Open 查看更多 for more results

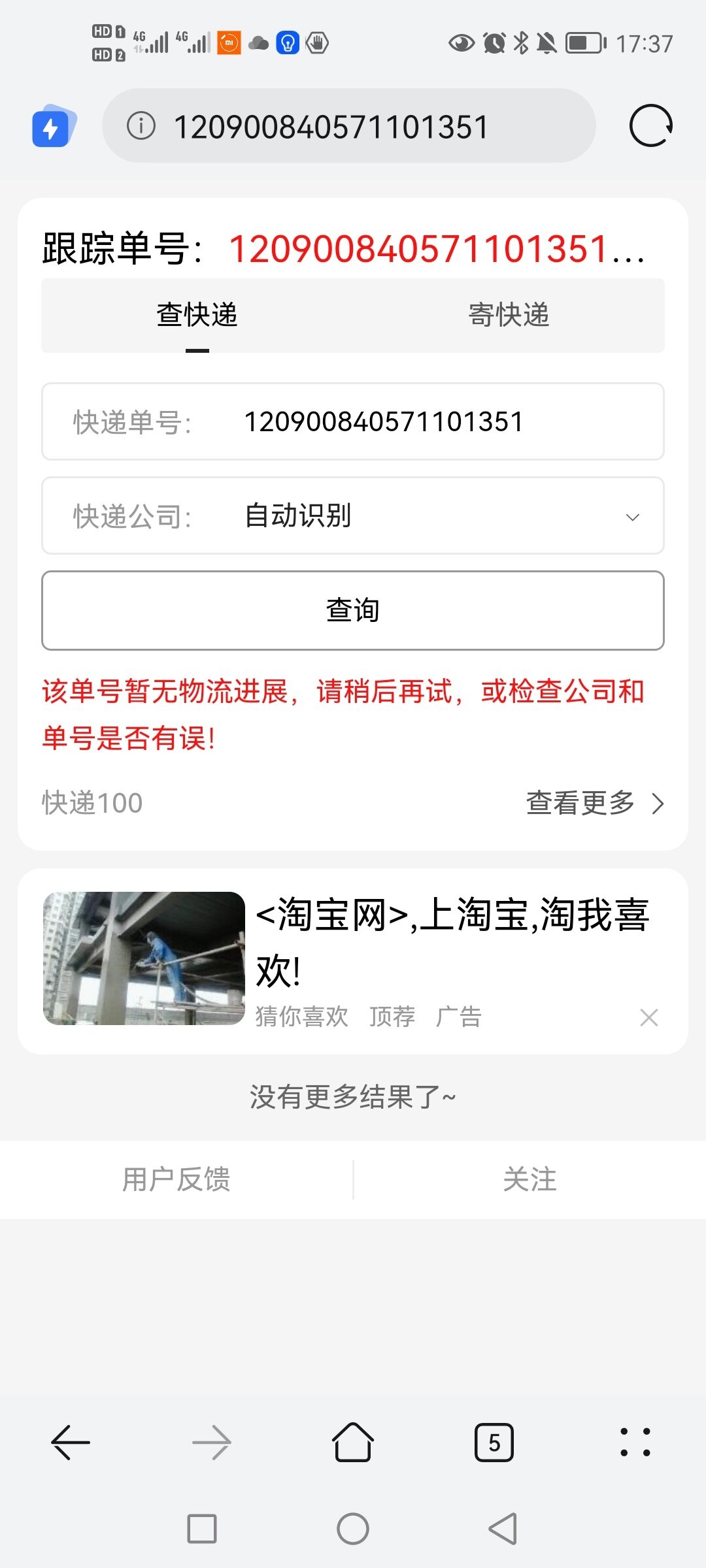coord(594,803)
